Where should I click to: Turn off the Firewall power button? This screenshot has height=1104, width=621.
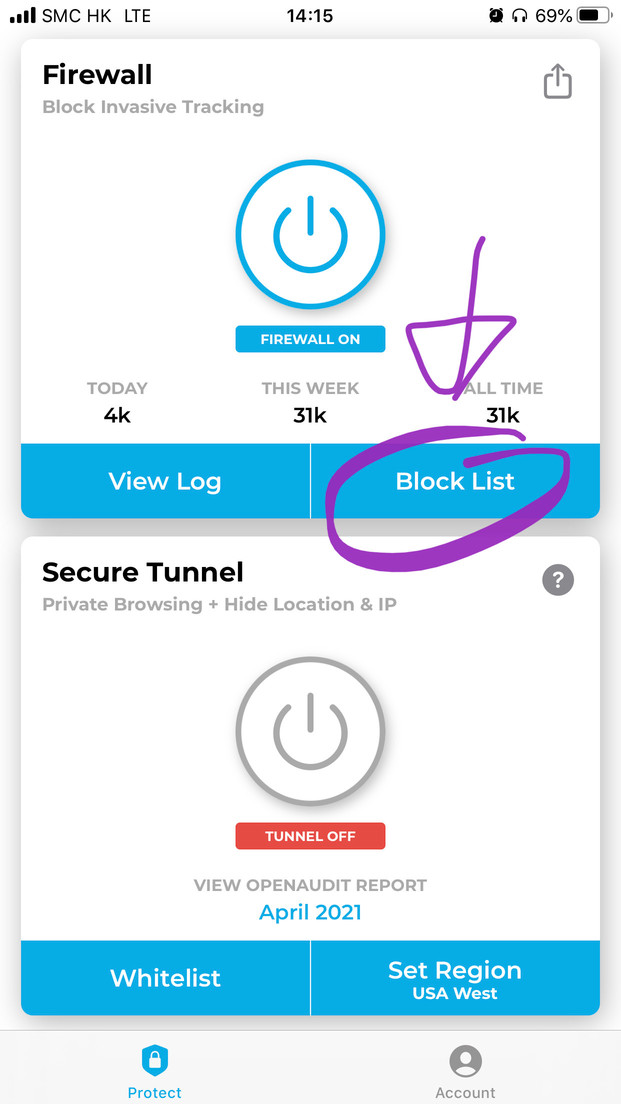click(310, 234)
